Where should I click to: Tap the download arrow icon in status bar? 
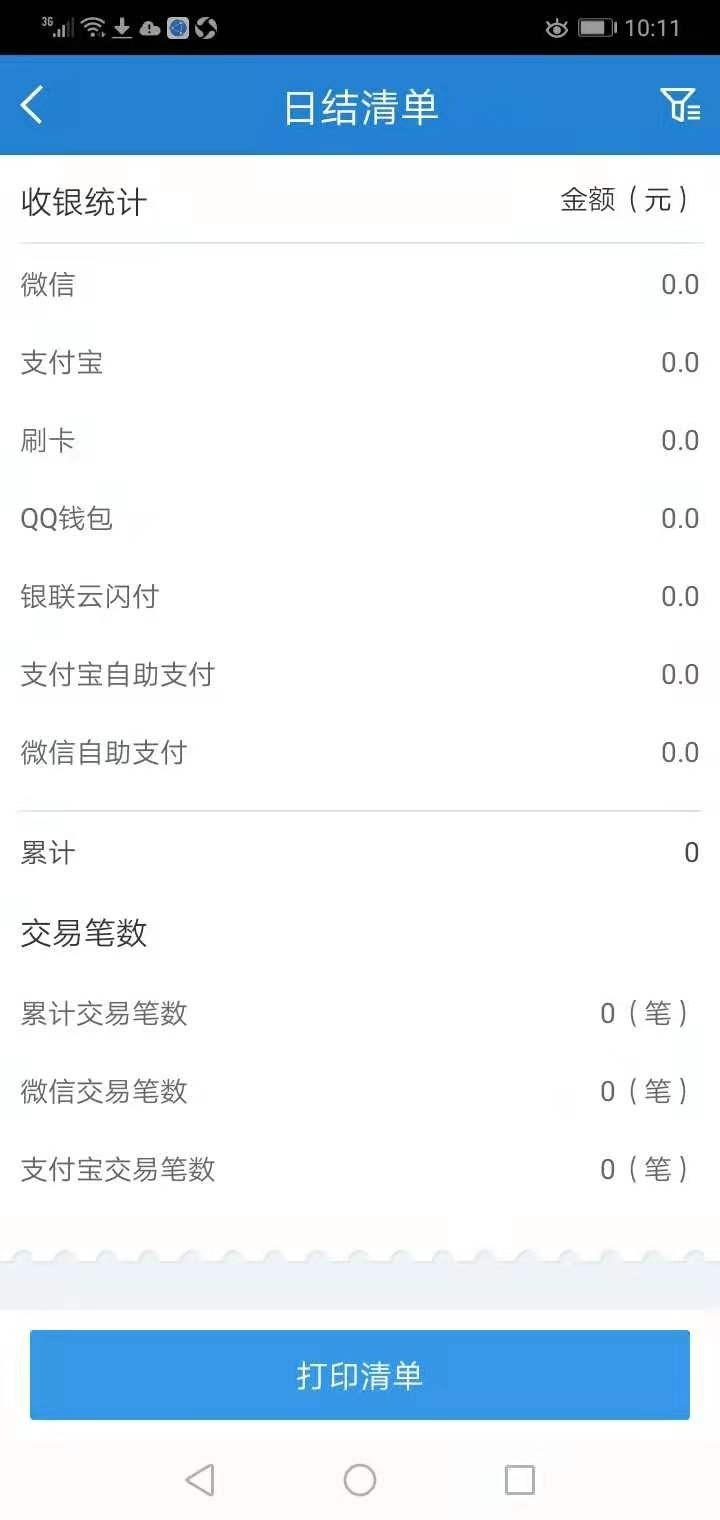(x=123, y=27)
